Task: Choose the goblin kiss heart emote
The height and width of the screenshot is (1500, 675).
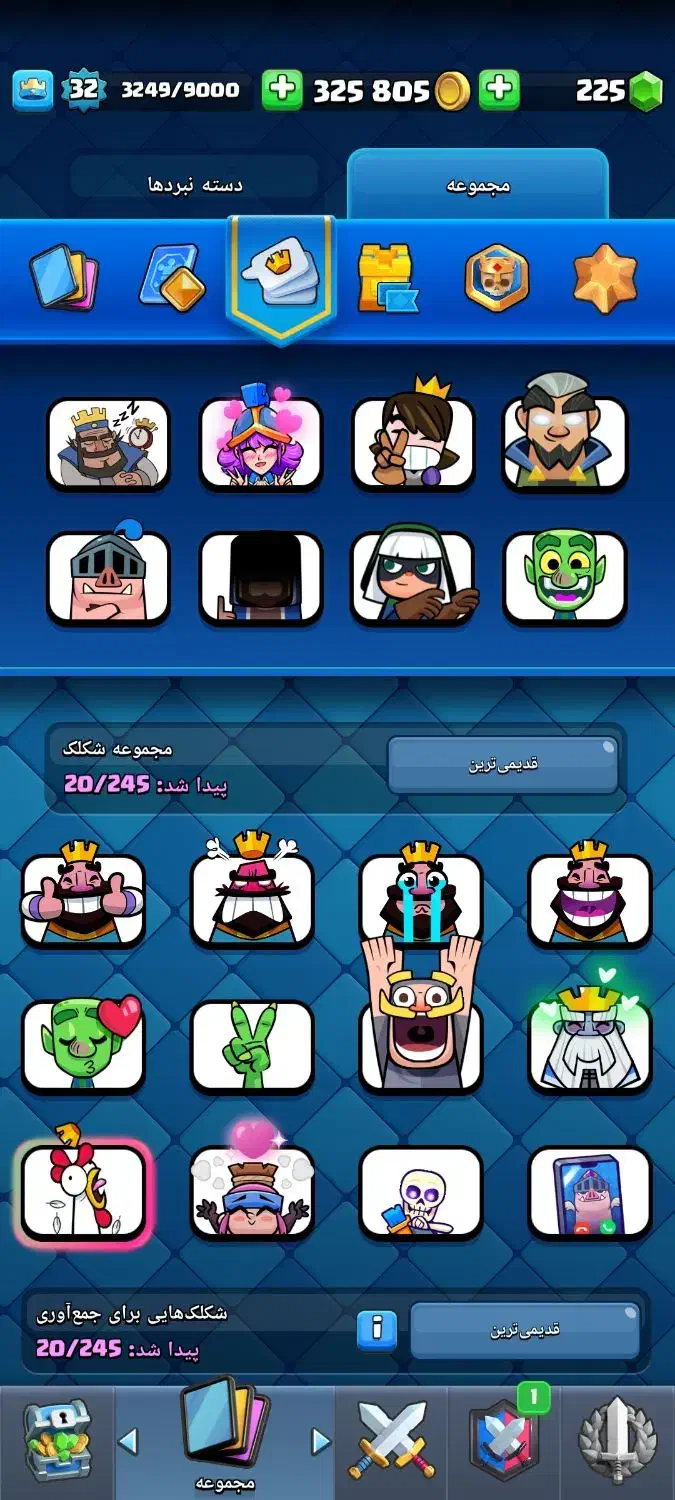Action: (84, 1044)
